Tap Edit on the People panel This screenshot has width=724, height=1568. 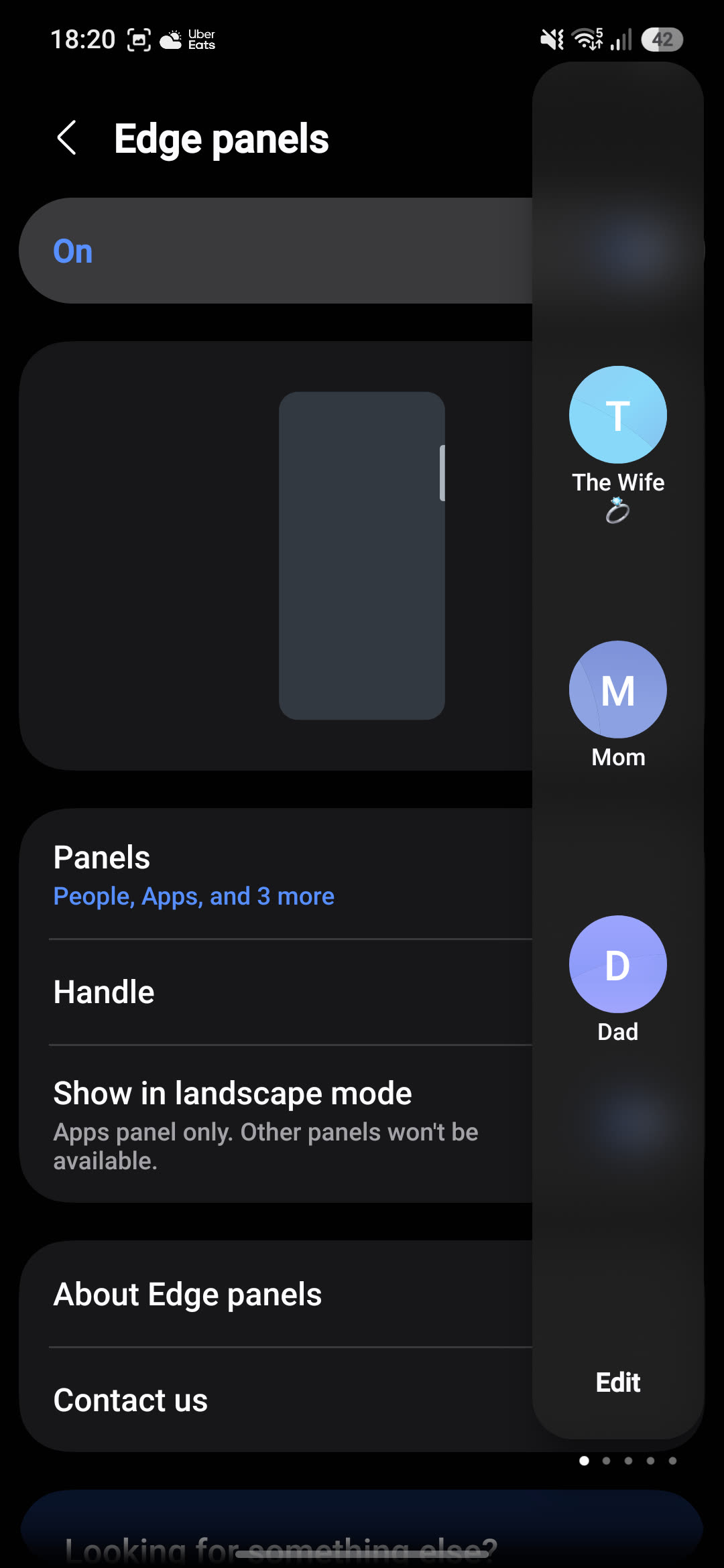tap(618, 1382)
